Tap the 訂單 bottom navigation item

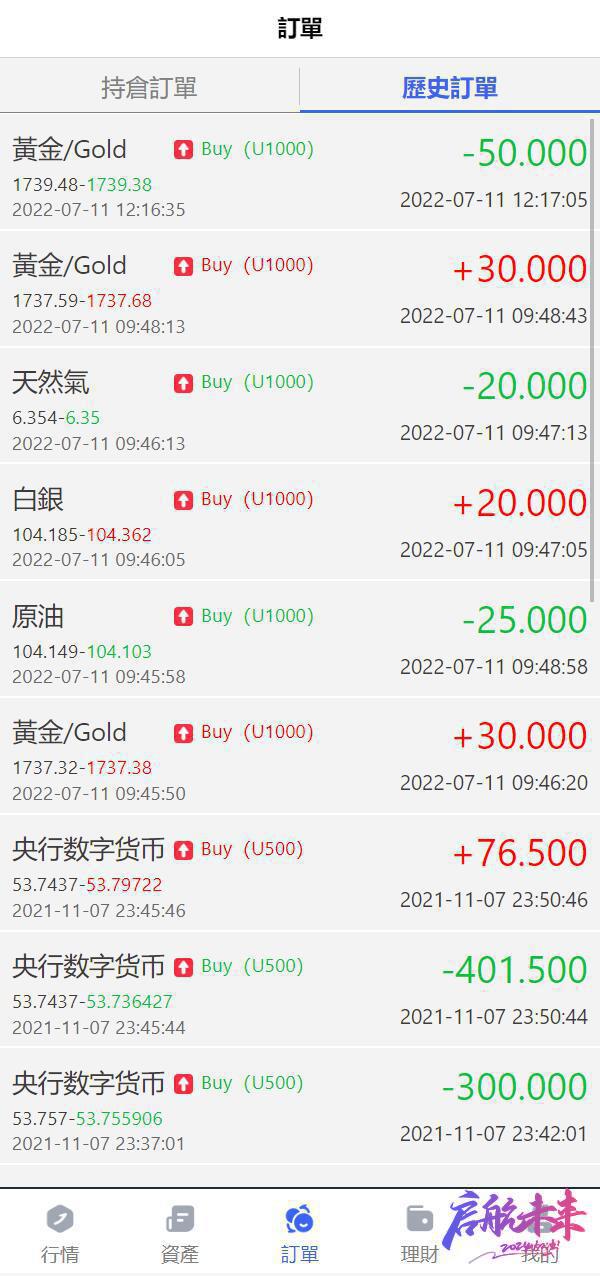[300, 1234]
